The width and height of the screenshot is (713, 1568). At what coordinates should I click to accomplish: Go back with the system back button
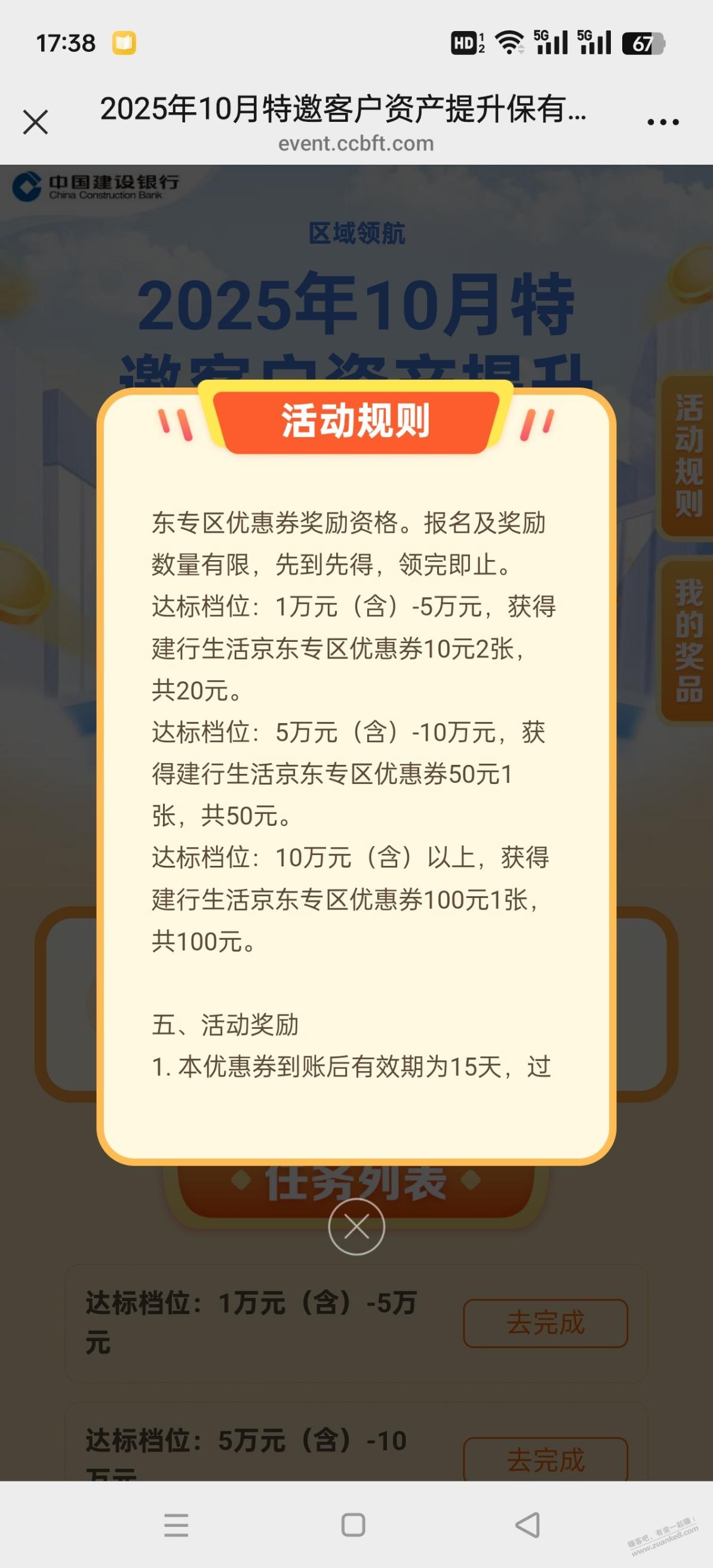coord(527,1525)
